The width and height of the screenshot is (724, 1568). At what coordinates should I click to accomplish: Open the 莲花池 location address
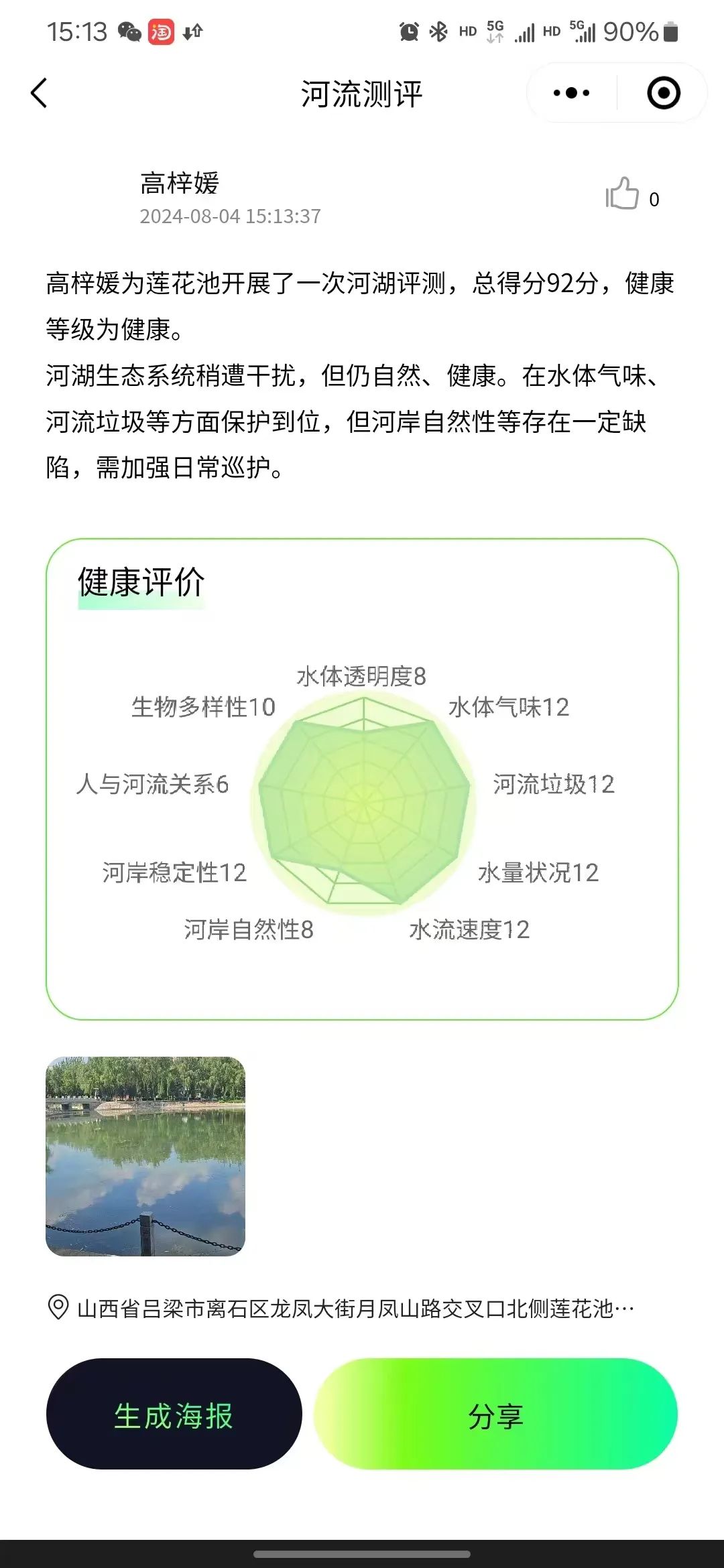tap(355, 1308)
